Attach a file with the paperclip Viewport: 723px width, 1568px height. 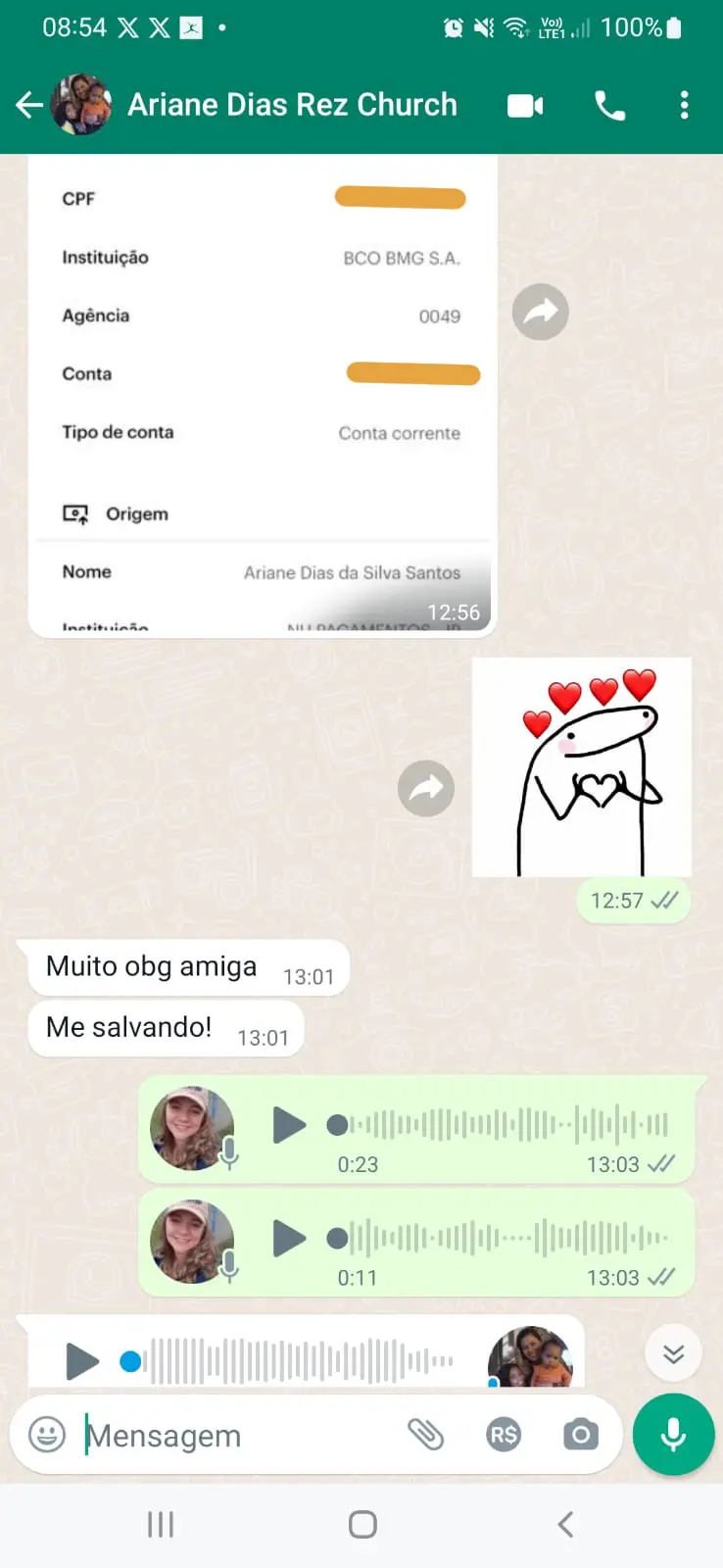click(425, 1435)
